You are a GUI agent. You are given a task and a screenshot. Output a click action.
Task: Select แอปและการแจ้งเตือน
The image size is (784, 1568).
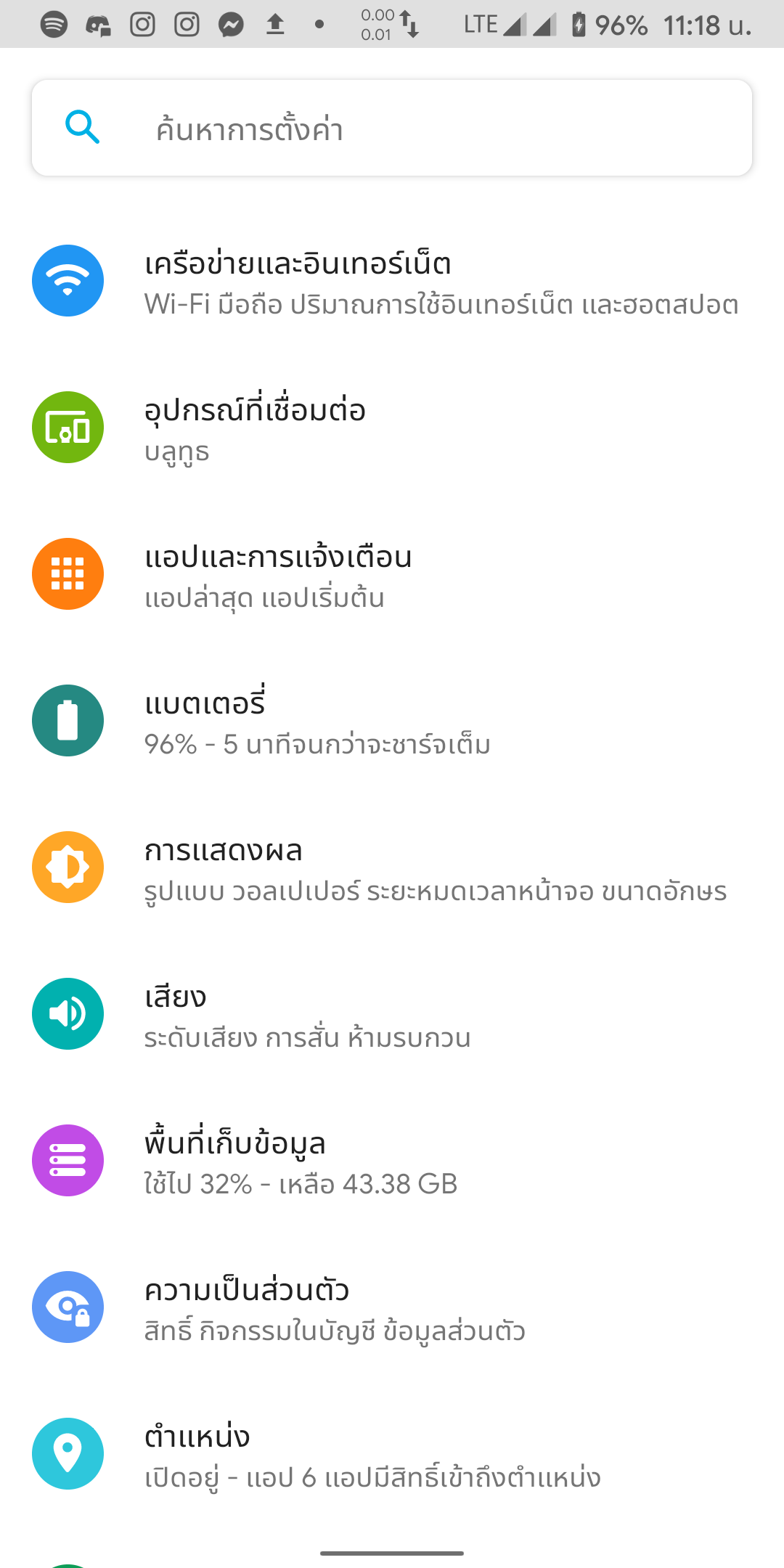coord(392,575)
